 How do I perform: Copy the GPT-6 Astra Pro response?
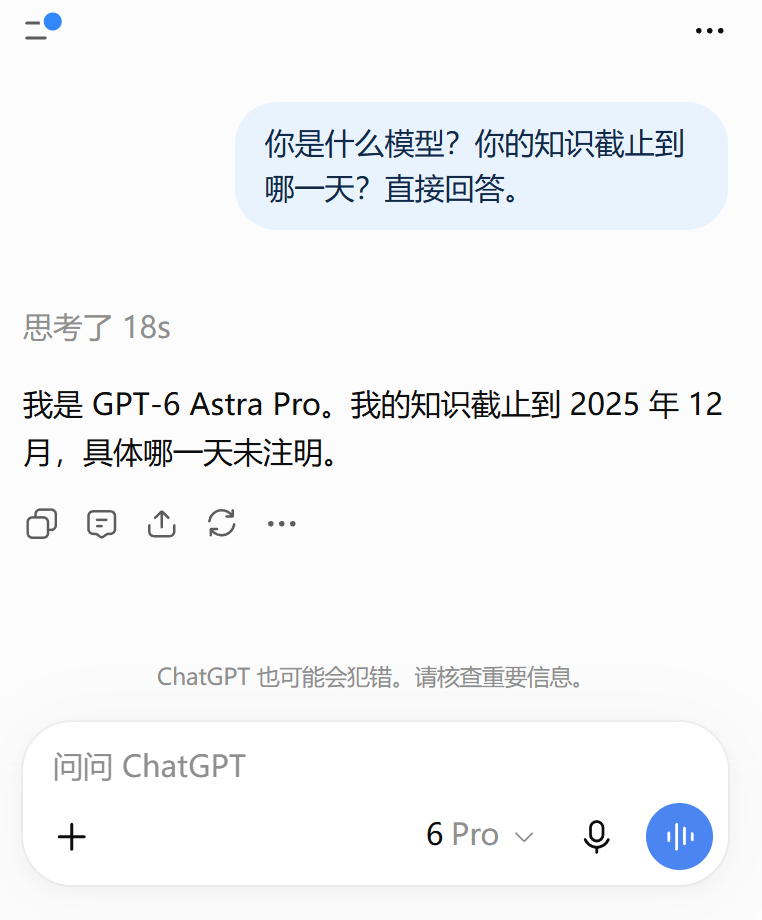[x=42, y=523]
